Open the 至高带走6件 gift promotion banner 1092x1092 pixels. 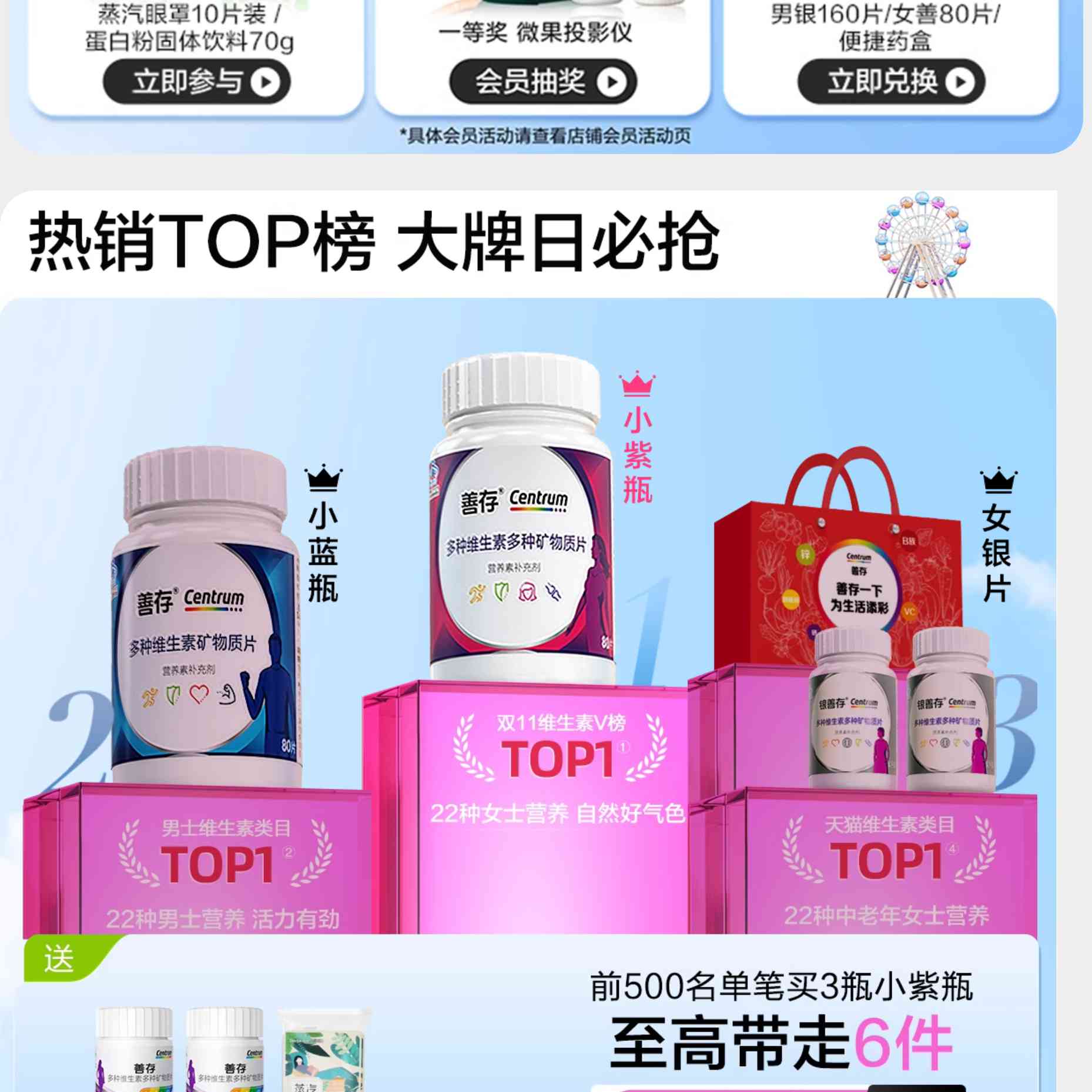tap(781, 1023)
